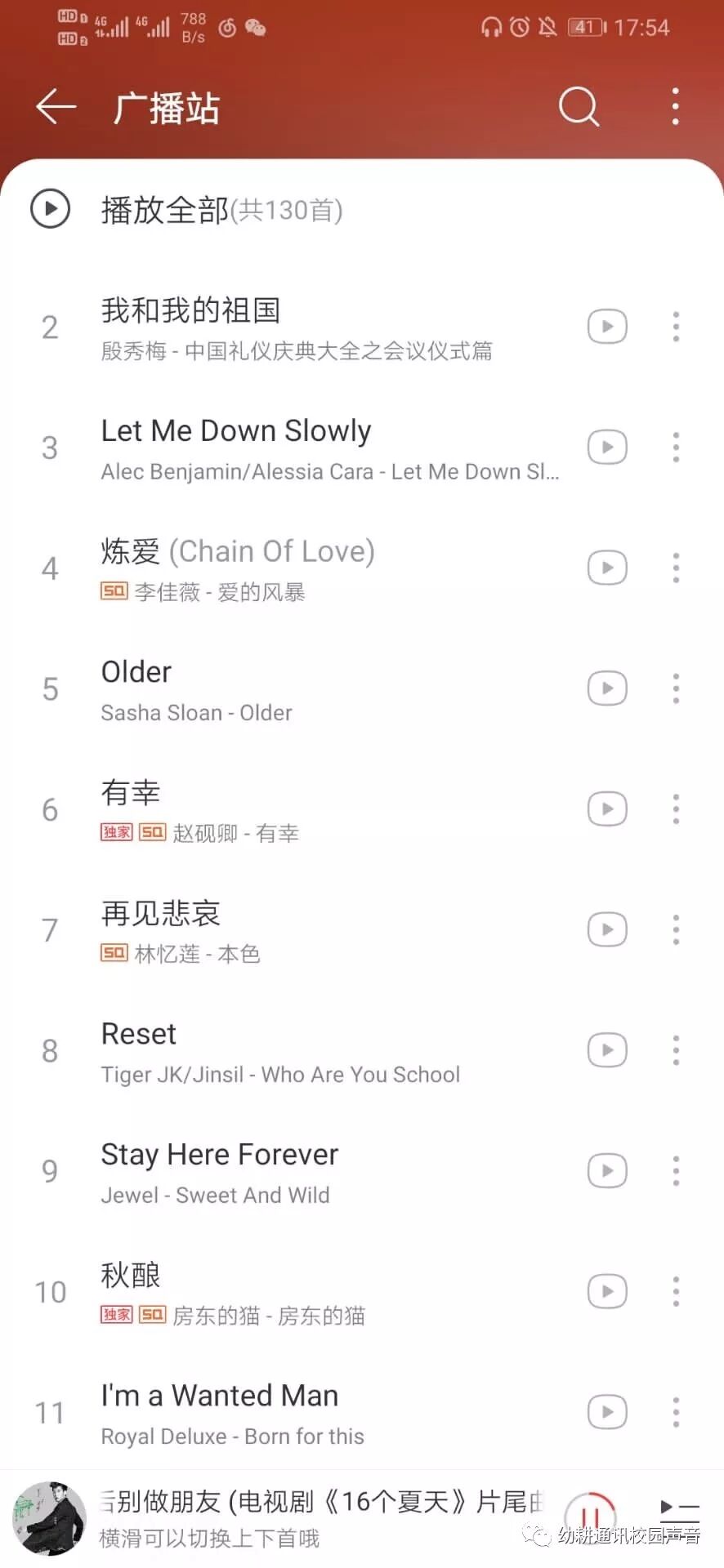Open more options for 炼爱 (Chain Of Love)
The image size is (724, 1568).
tap(675, 568)
